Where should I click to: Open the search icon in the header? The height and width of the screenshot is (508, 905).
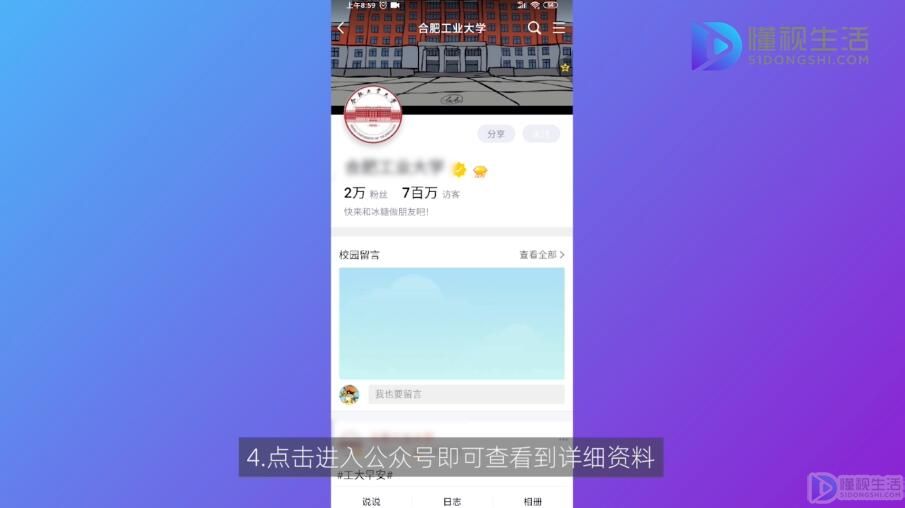click(x=534, y=28)
